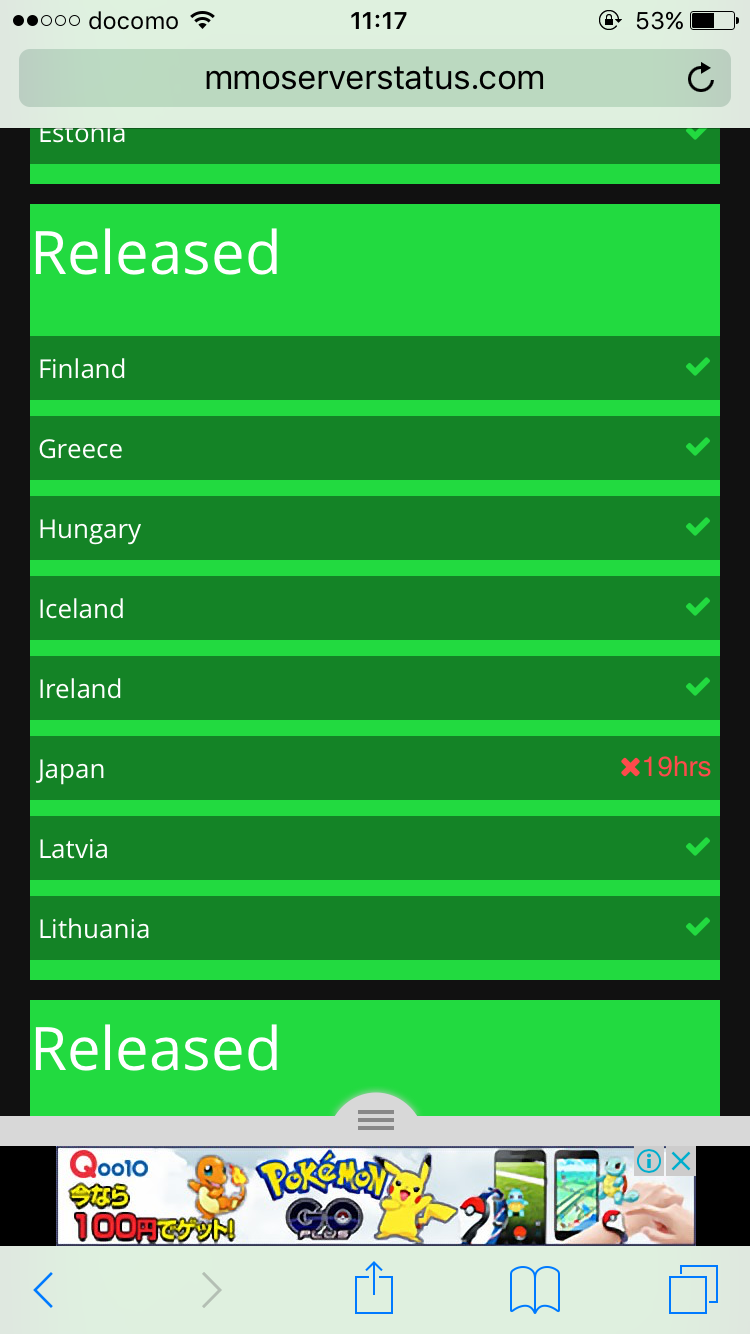
Task: Go back to the previous page
Action: click(43, 1290)
